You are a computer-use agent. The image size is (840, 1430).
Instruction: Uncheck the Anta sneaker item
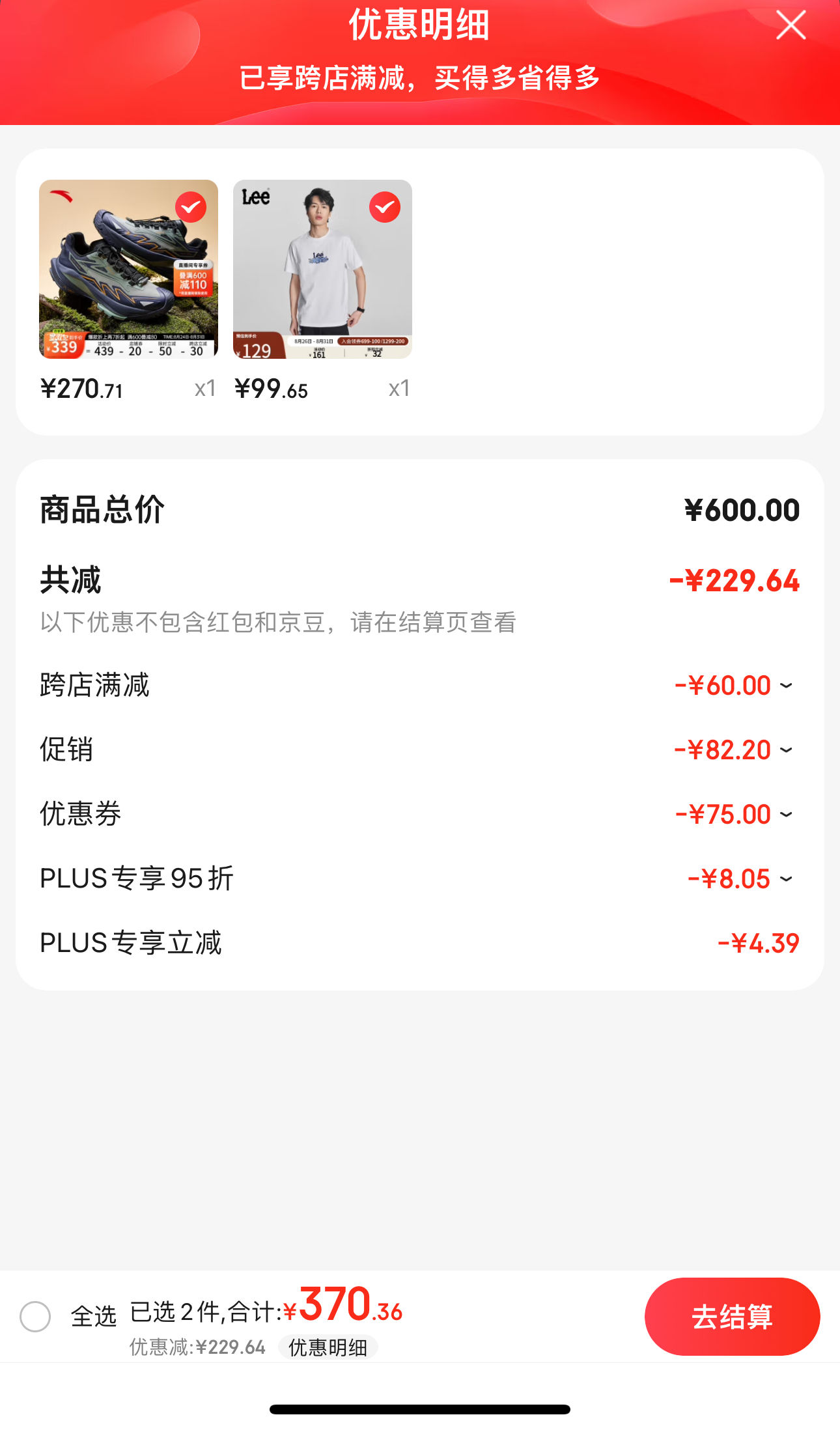tap(191, 207)
